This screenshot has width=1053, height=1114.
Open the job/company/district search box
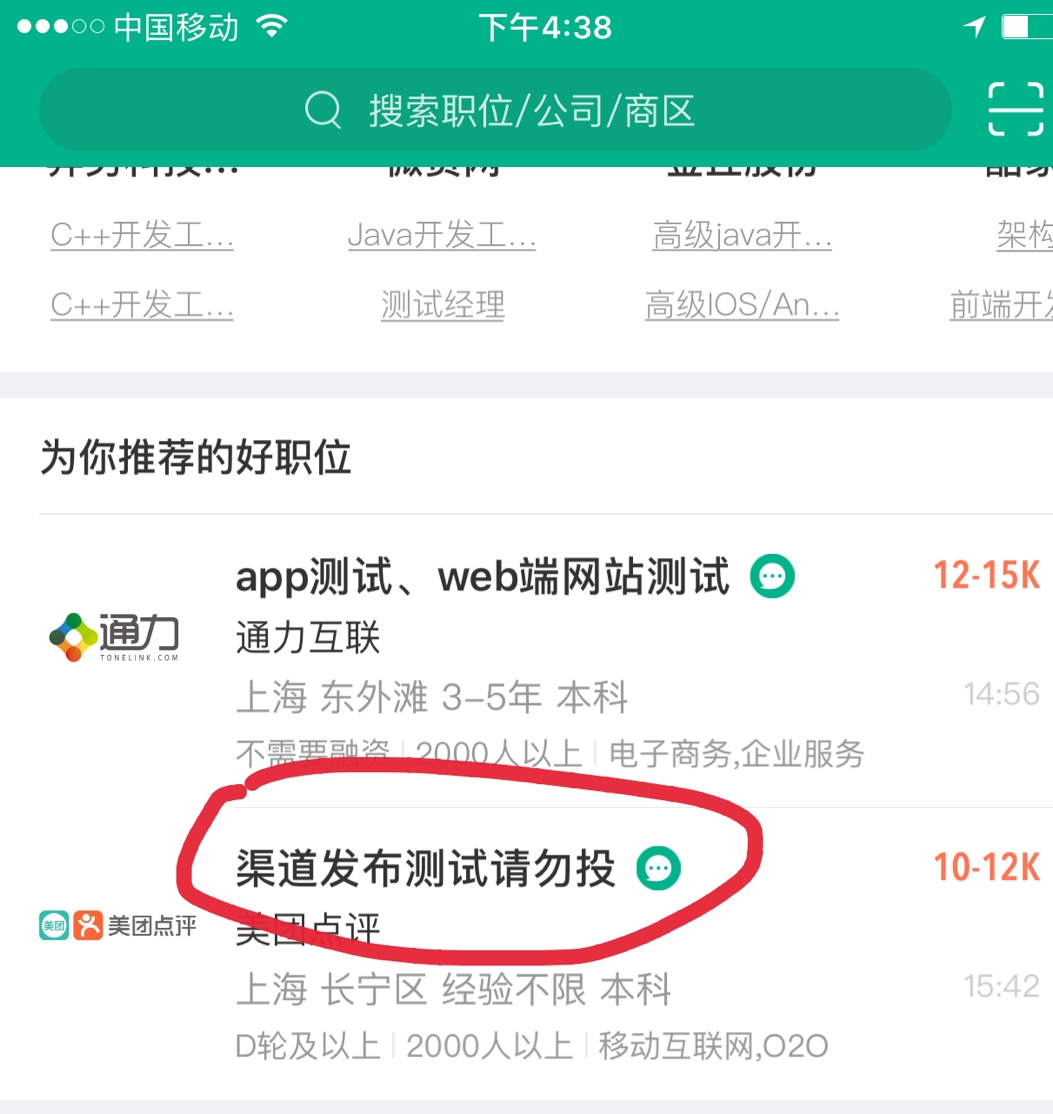(495, 110)
